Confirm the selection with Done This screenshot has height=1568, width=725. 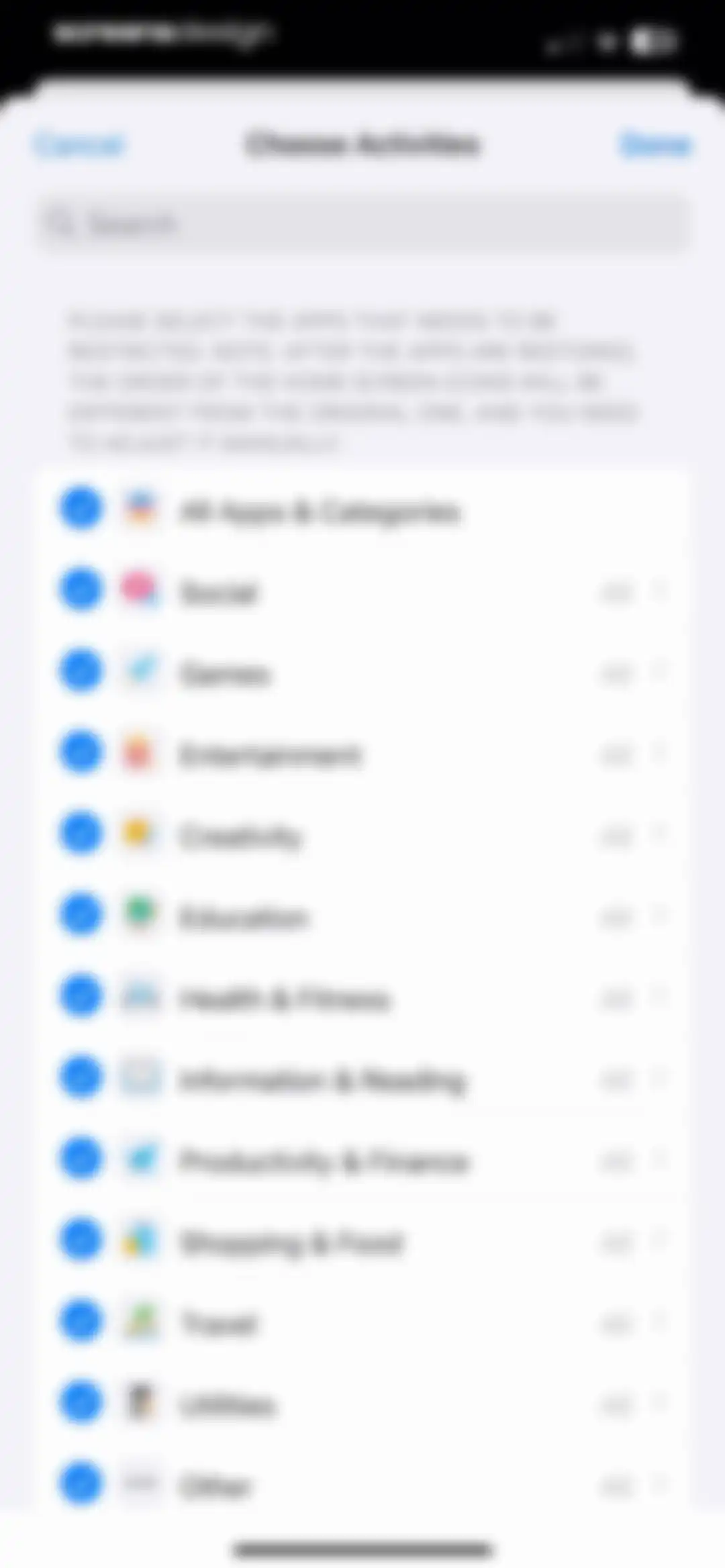click(655, 145)
